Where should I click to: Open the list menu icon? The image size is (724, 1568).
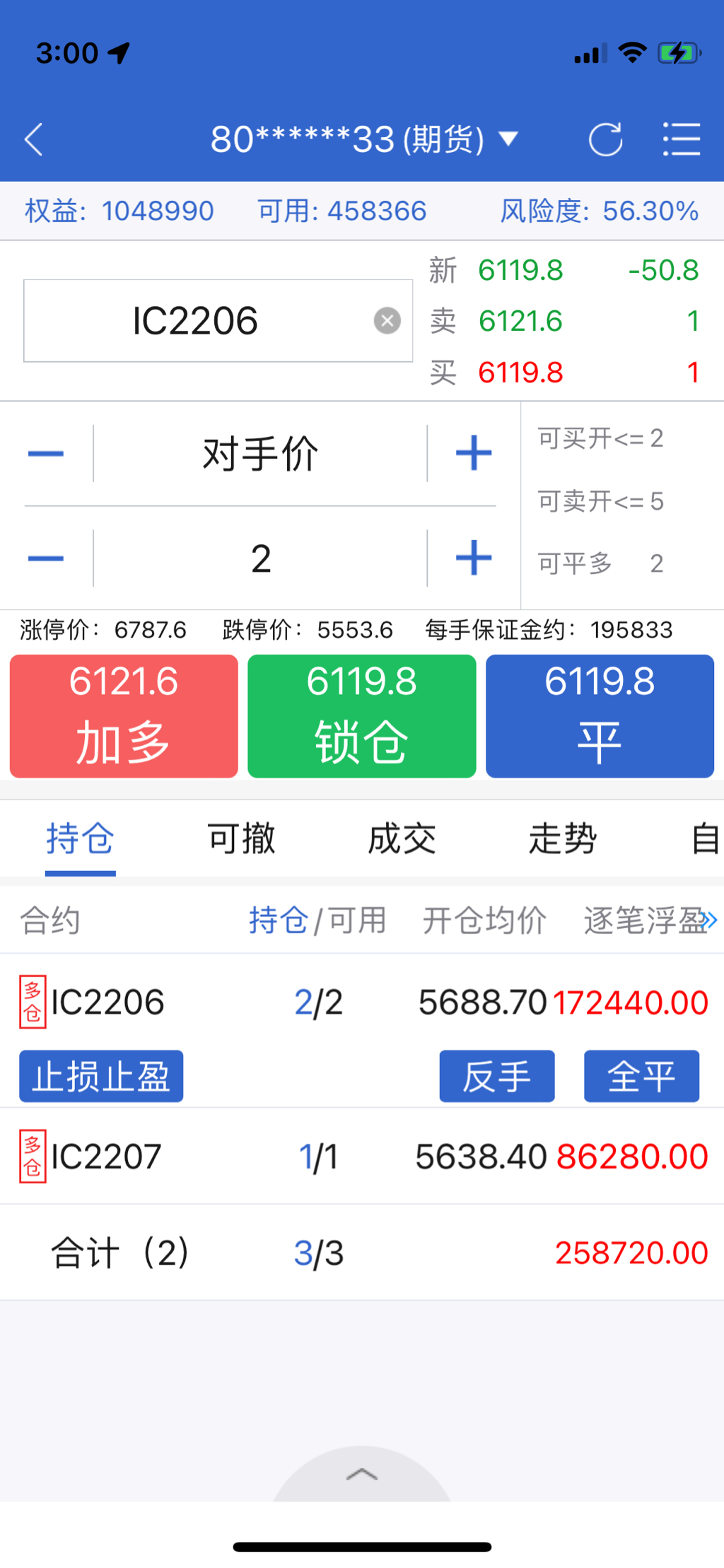[x=681, y=139]
